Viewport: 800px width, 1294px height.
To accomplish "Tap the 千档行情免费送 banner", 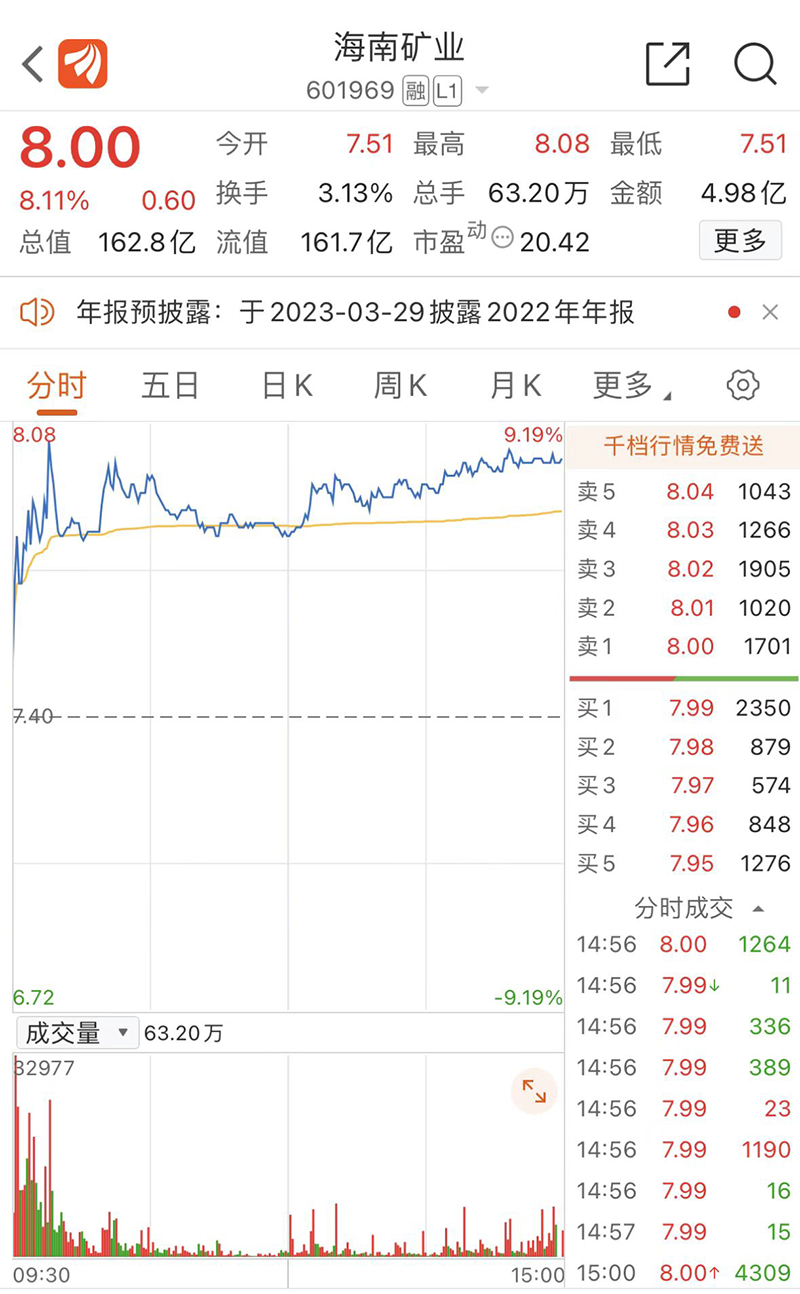I will (x=683, y=446).
